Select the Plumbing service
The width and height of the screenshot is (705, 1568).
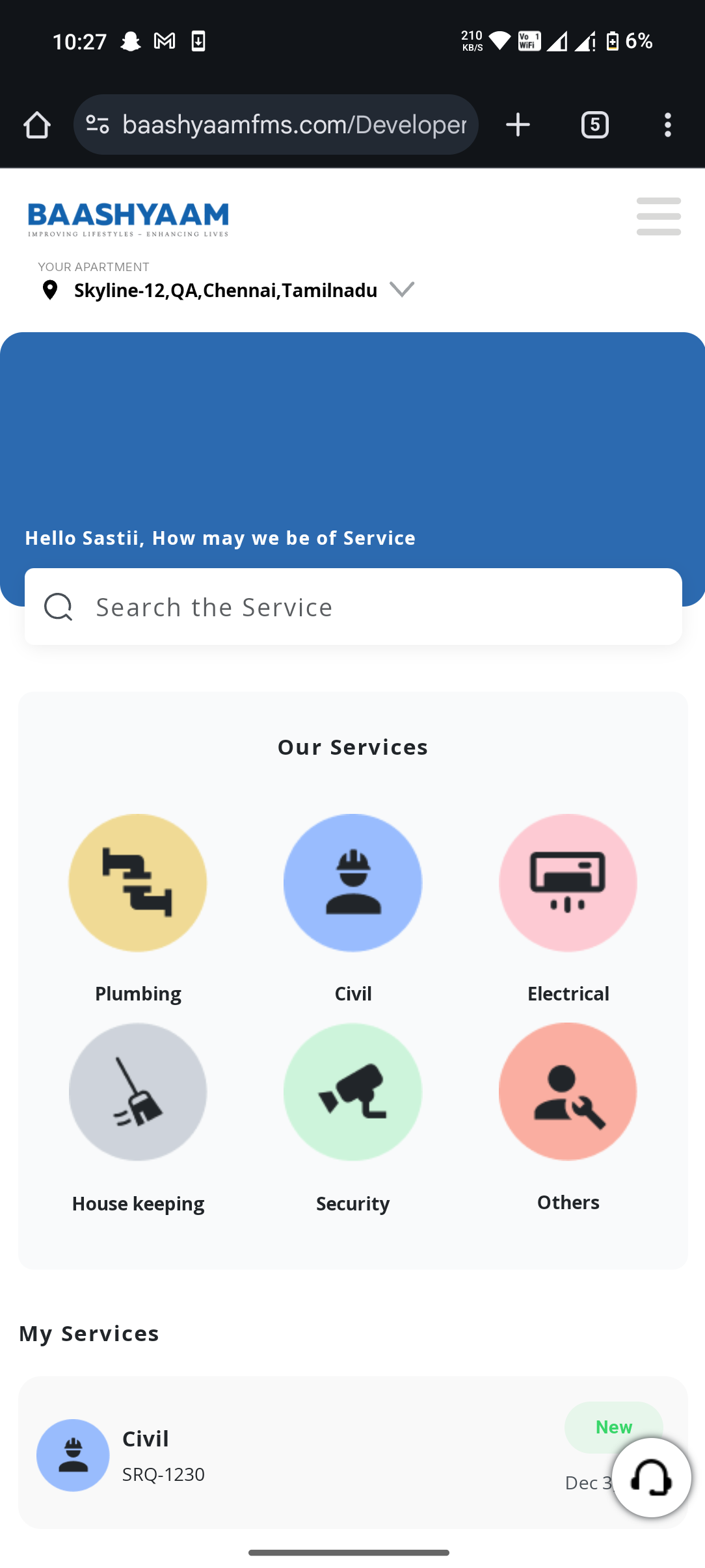pyautogui.click(x=138, y=883)
